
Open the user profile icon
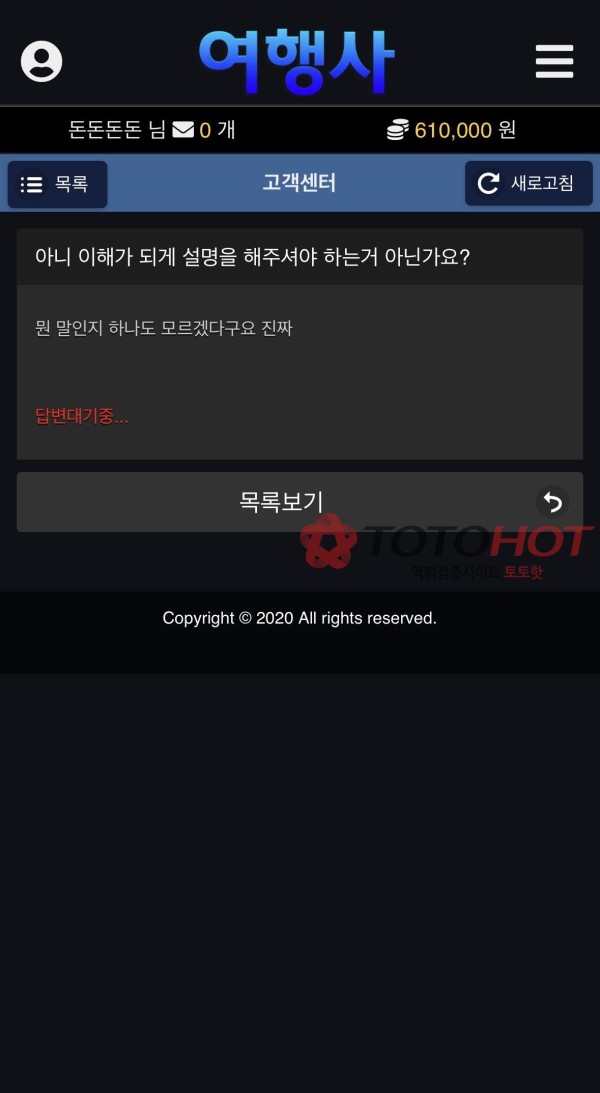tap(42, 62)
